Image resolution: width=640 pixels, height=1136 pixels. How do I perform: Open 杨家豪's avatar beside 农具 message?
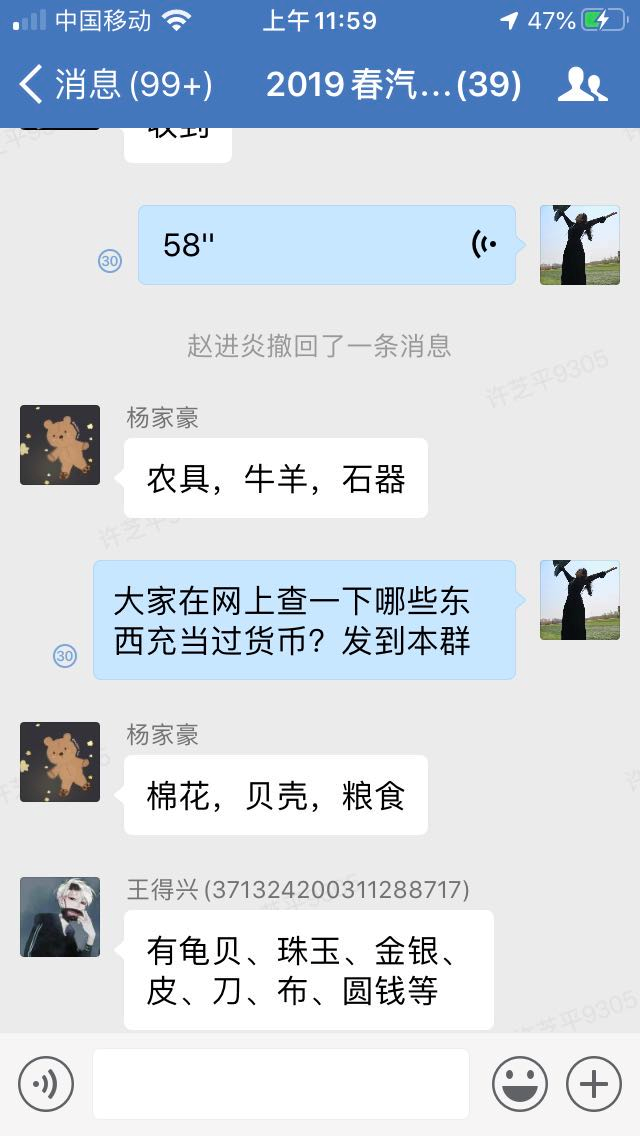coord(60,445)
